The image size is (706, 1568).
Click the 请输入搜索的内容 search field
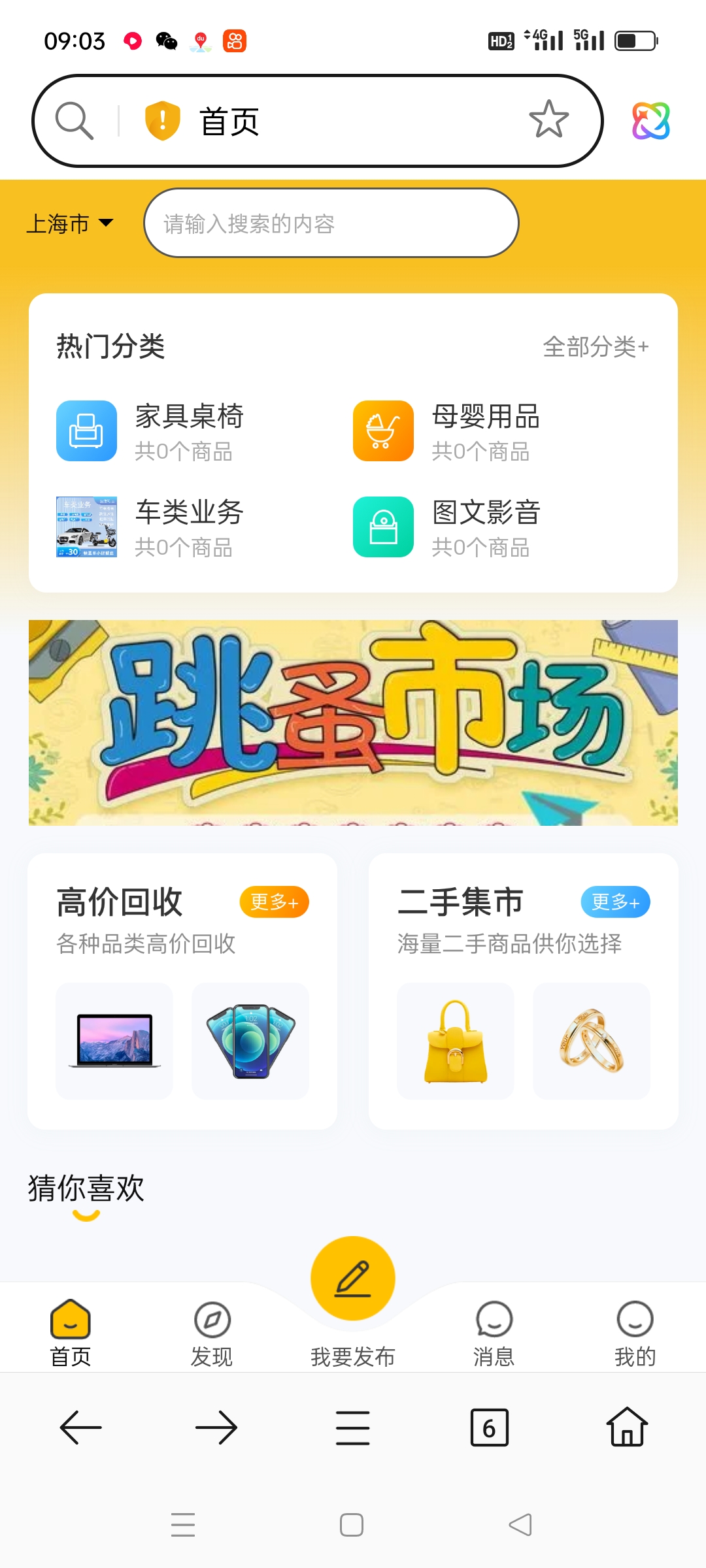point(331,223)
